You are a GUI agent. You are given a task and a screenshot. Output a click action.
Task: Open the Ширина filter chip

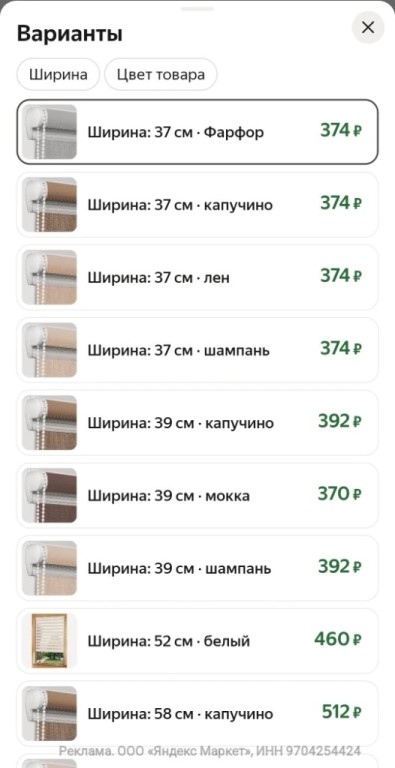pyautogui.click(x=58, y=74)
